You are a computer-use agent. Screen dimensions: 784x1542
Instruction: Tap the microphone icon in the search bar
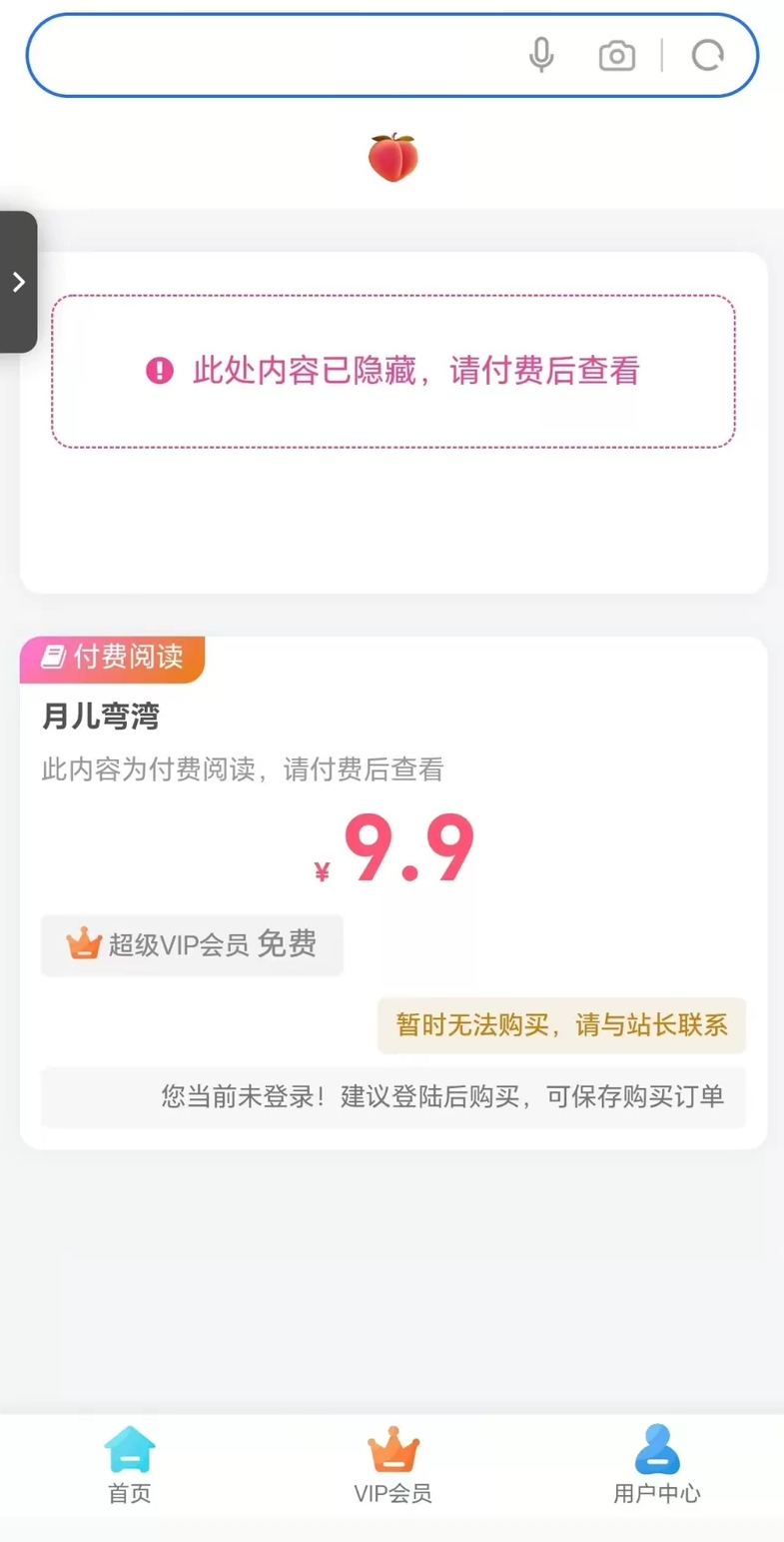pos(542,56)
